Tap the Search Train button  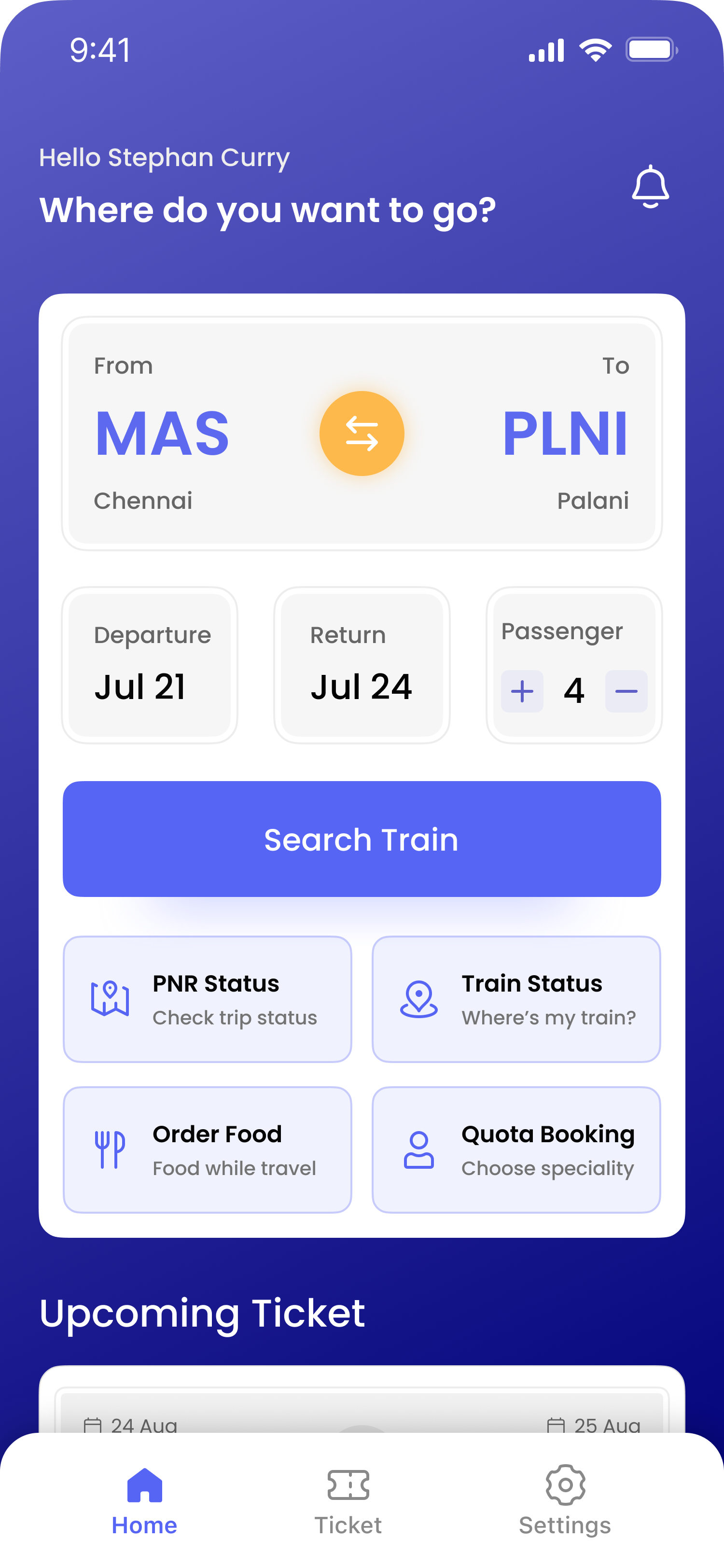point(362,839)
